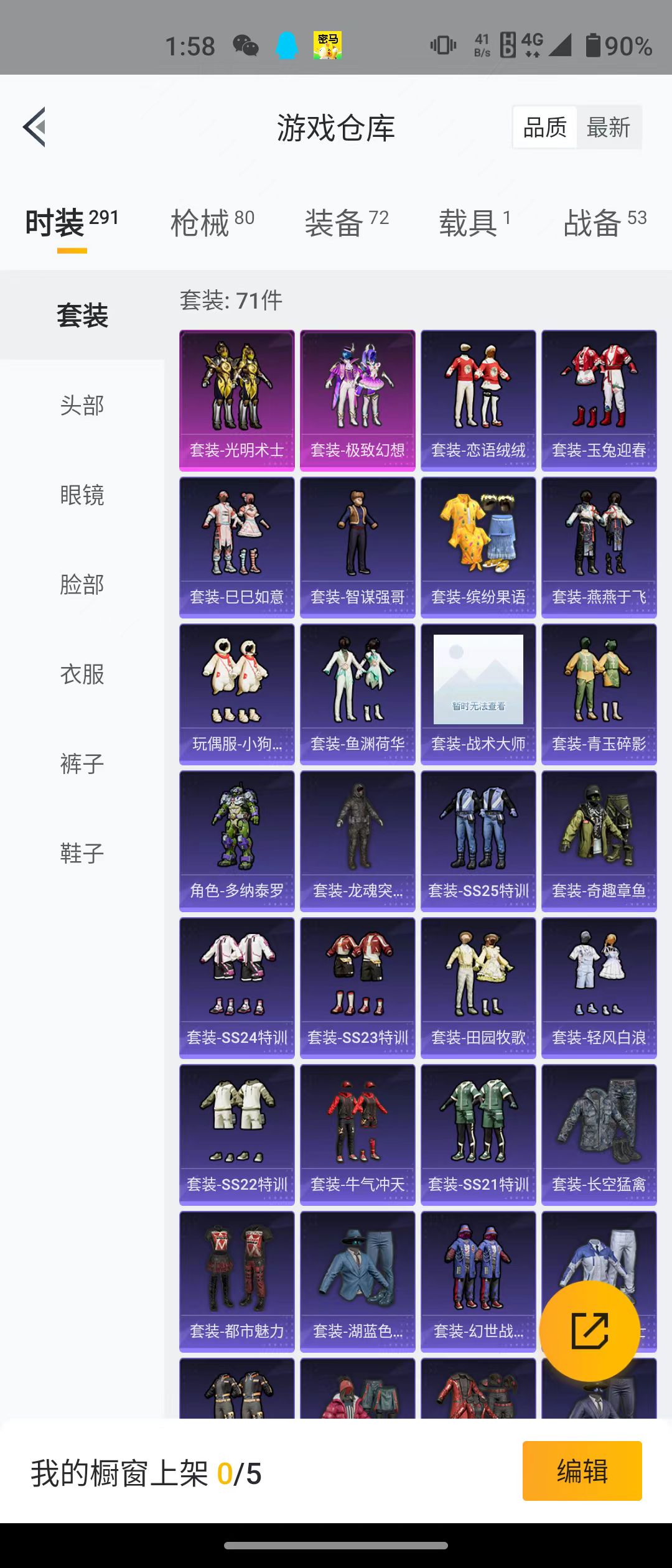Viewport: 672px width, 1568px height.
Task: Open the 鞋子 category
Action: 82,853
